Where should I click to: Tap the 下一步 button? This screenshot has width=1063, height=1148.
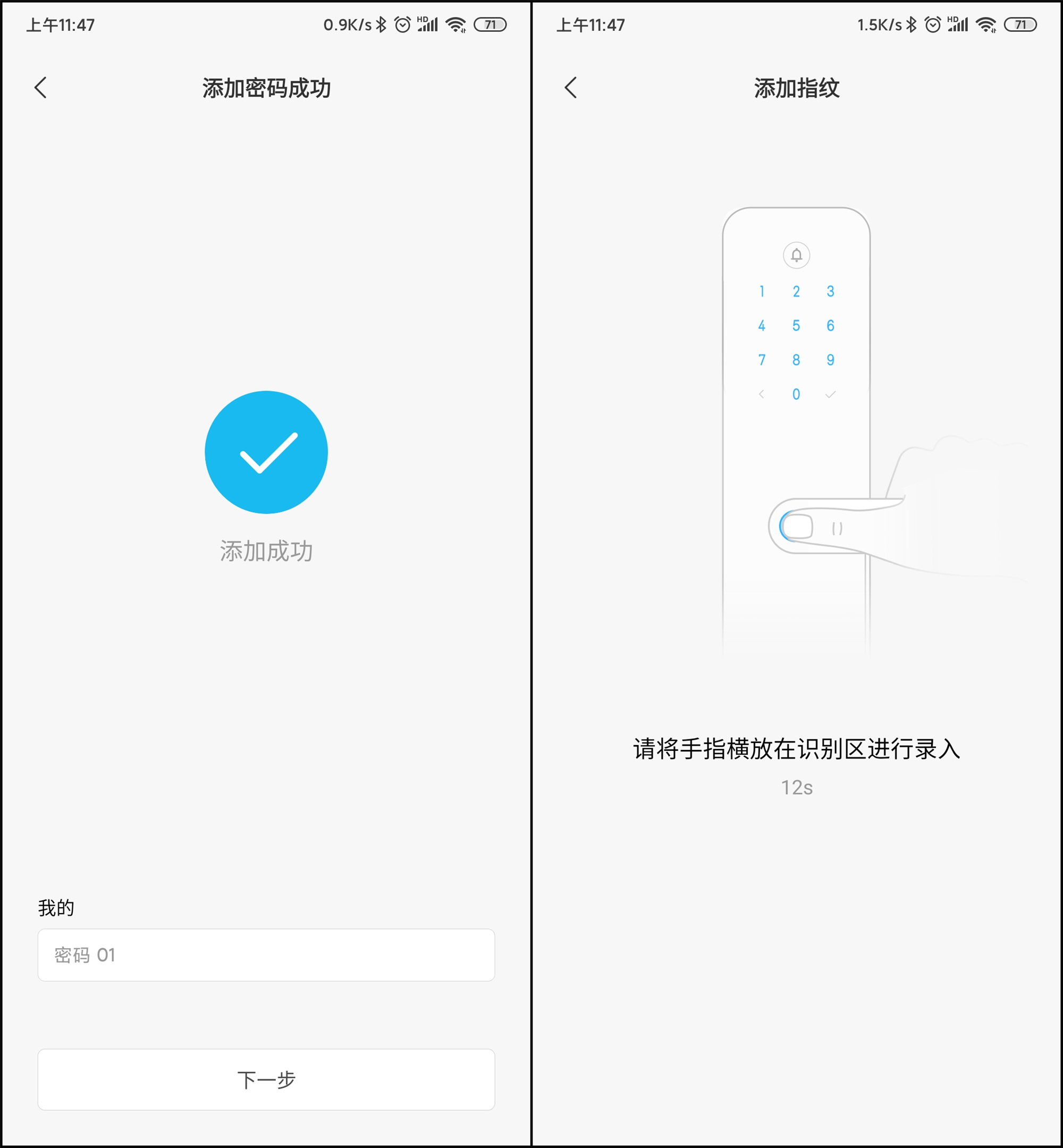pos(266,1079)
